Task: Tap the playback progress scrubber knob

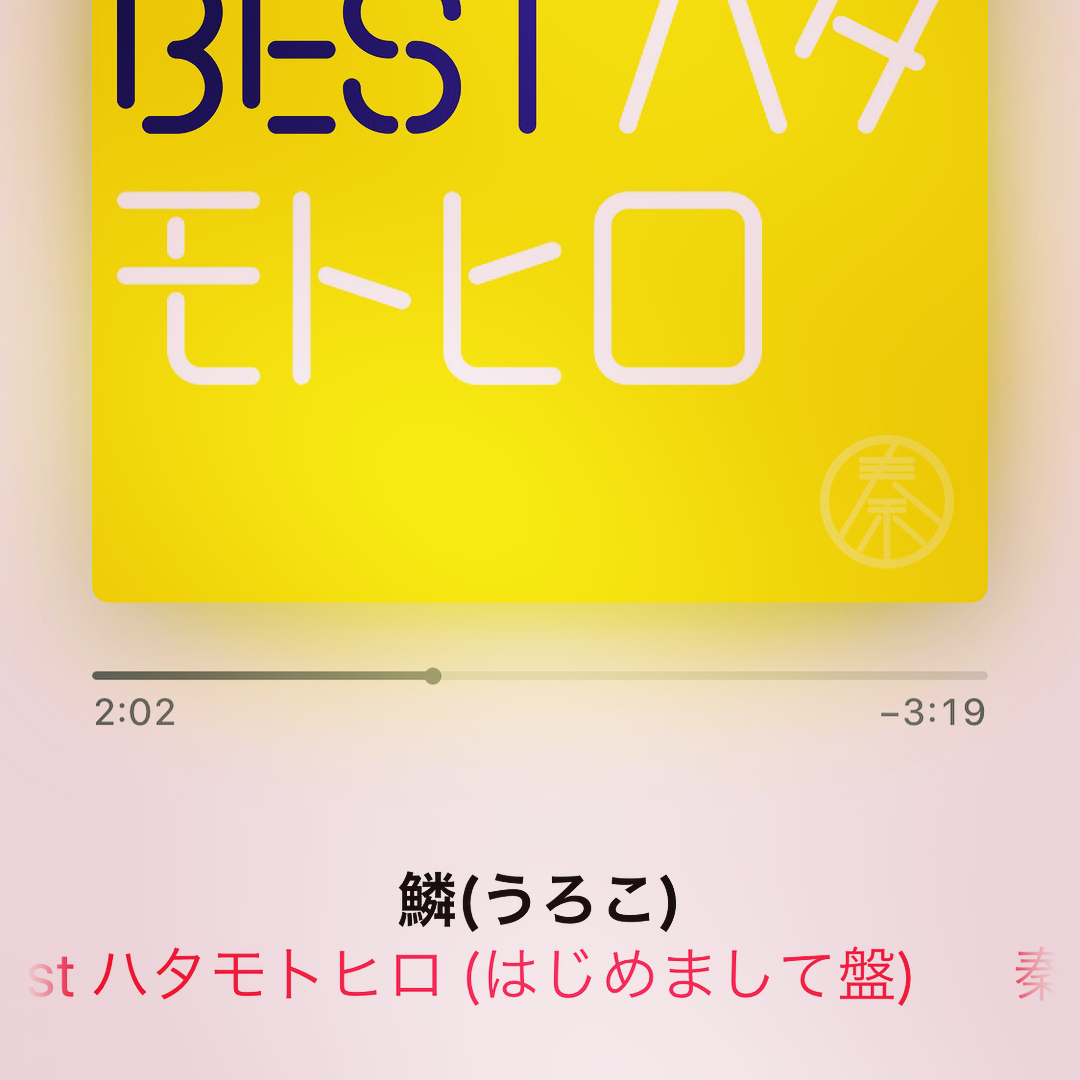Action: coord(433,676)
